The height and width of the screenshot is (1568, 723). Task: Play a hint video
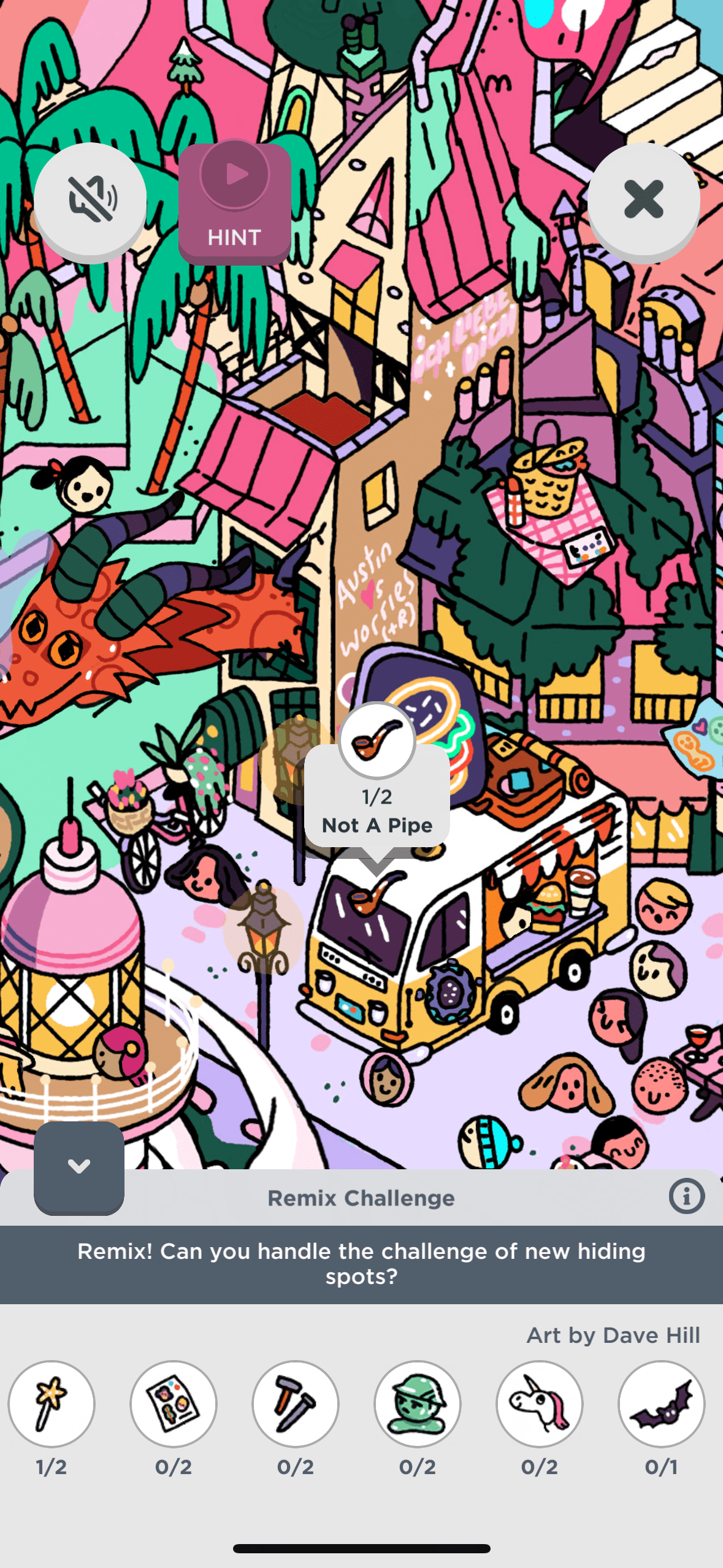(x=234, y=202)
